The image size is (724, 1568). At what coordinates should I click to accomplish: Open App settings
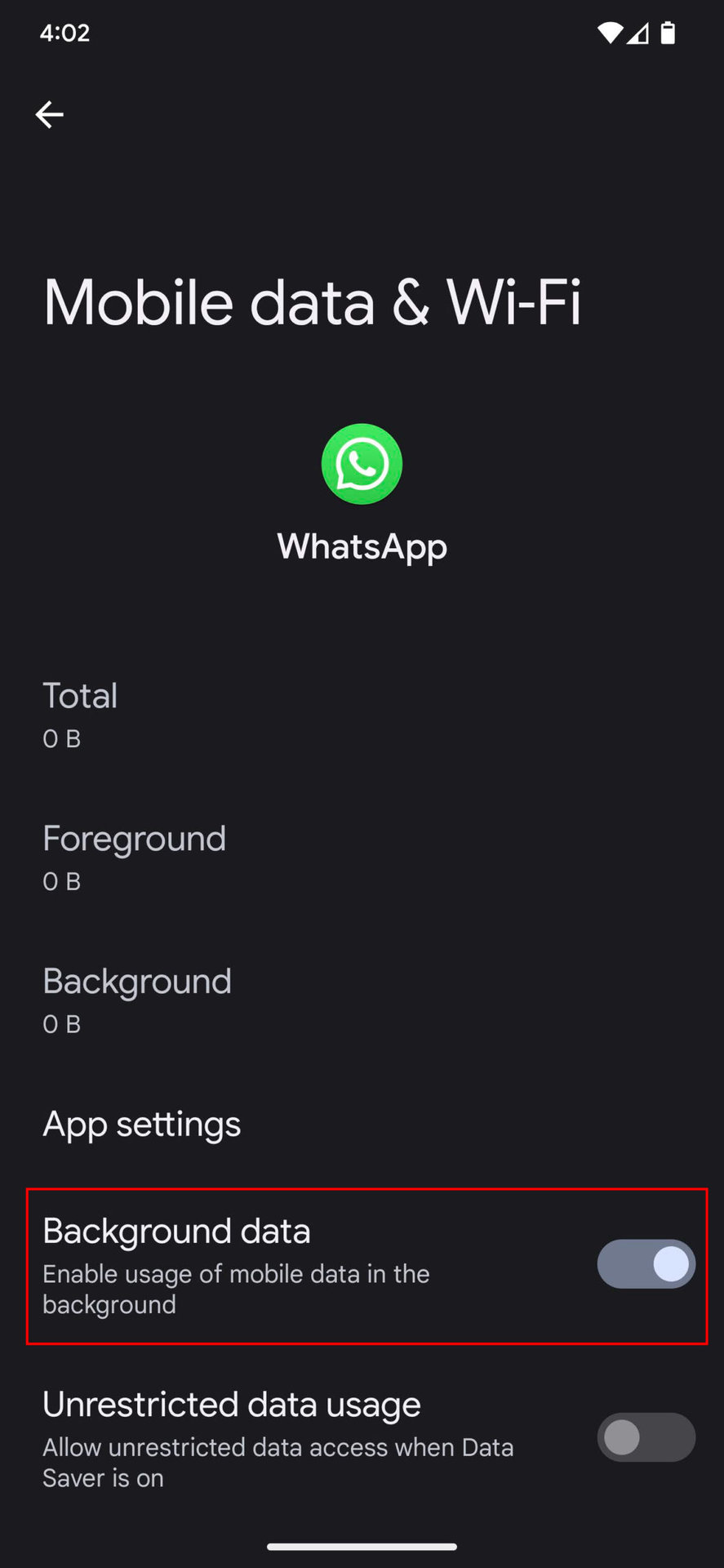142,1125
